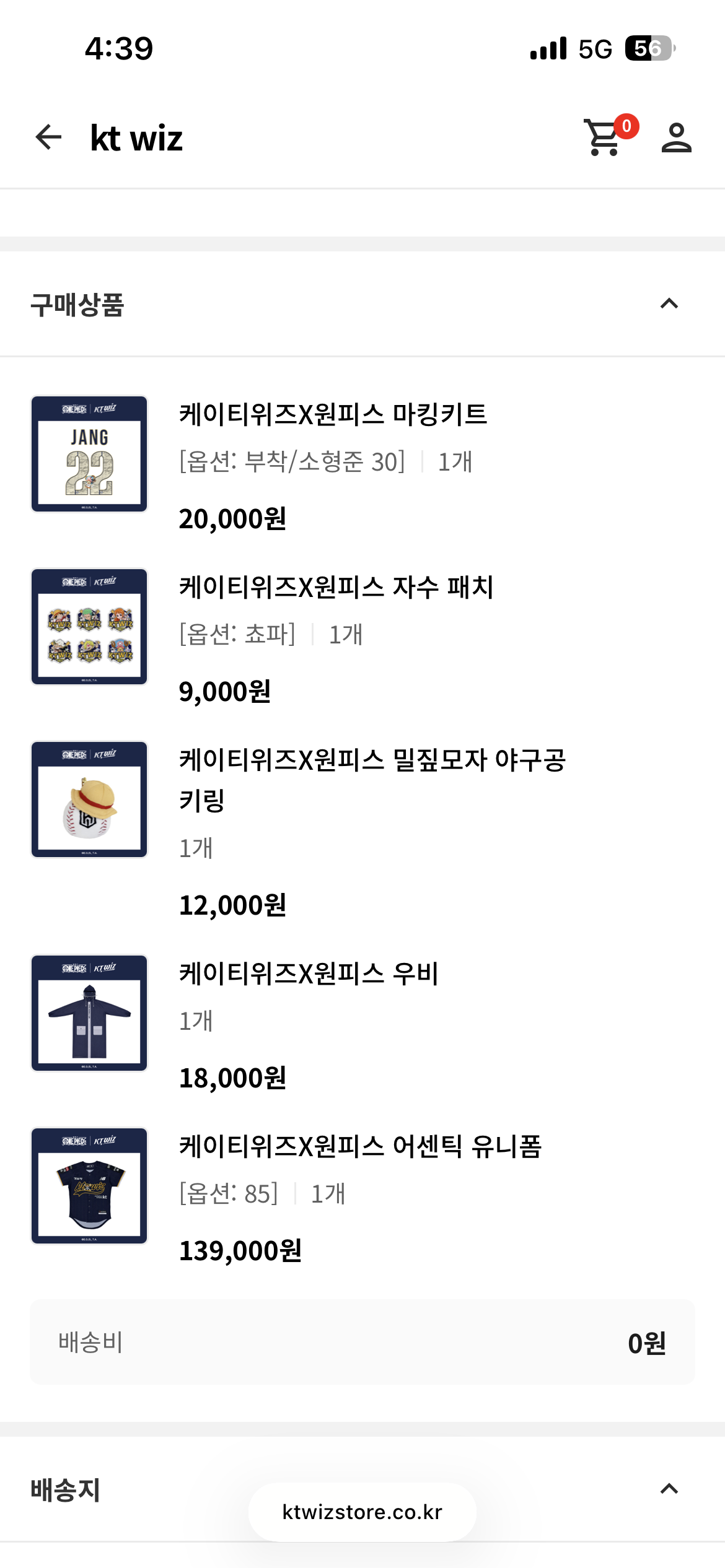Open the 자수 패치 product item
Screen dimensions: 725x1568
pyautogui.click(x=362, y=637)
